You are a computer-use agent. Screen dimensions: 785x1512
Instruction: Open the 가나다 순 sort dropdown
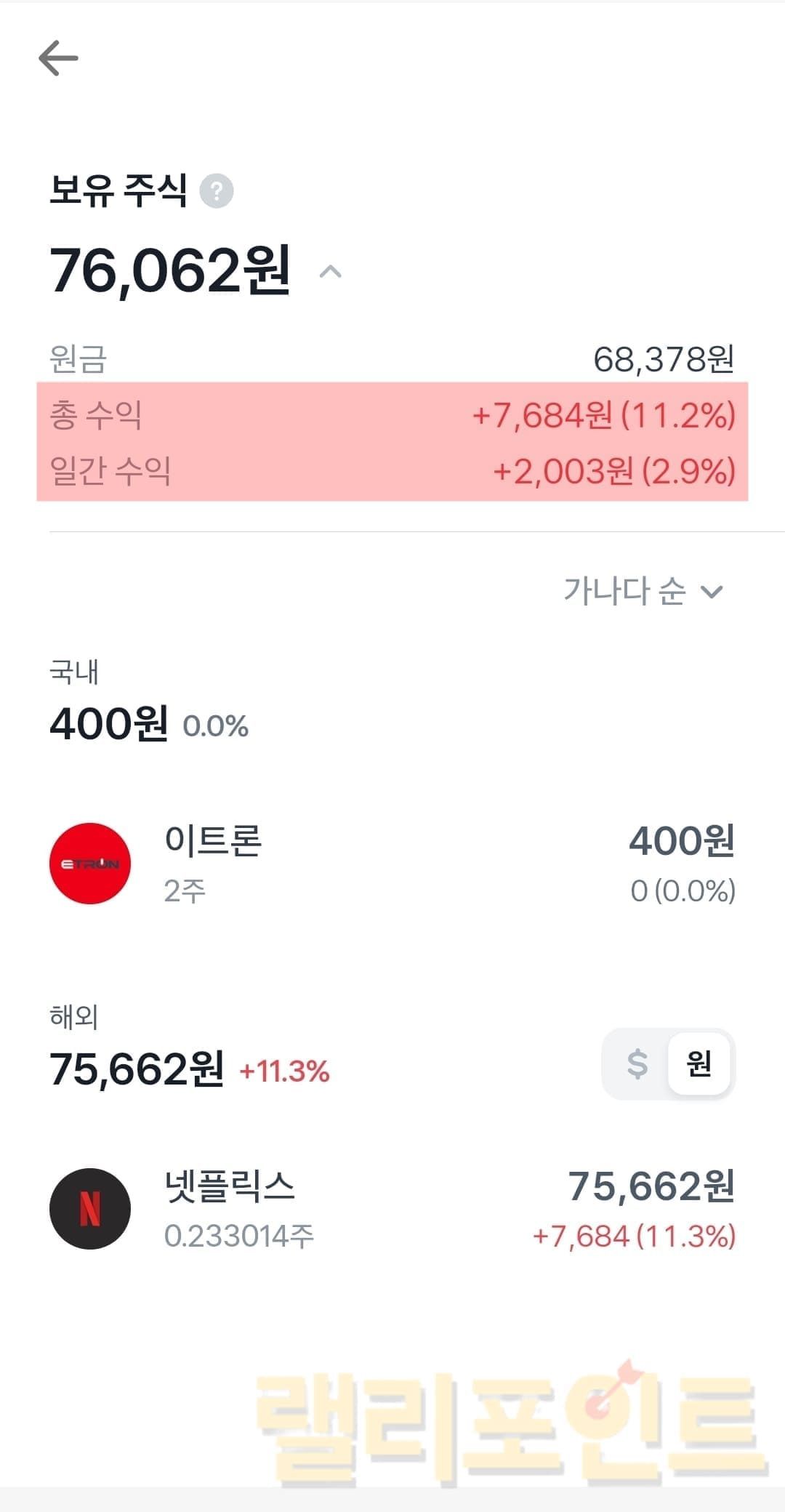(643, 591)
